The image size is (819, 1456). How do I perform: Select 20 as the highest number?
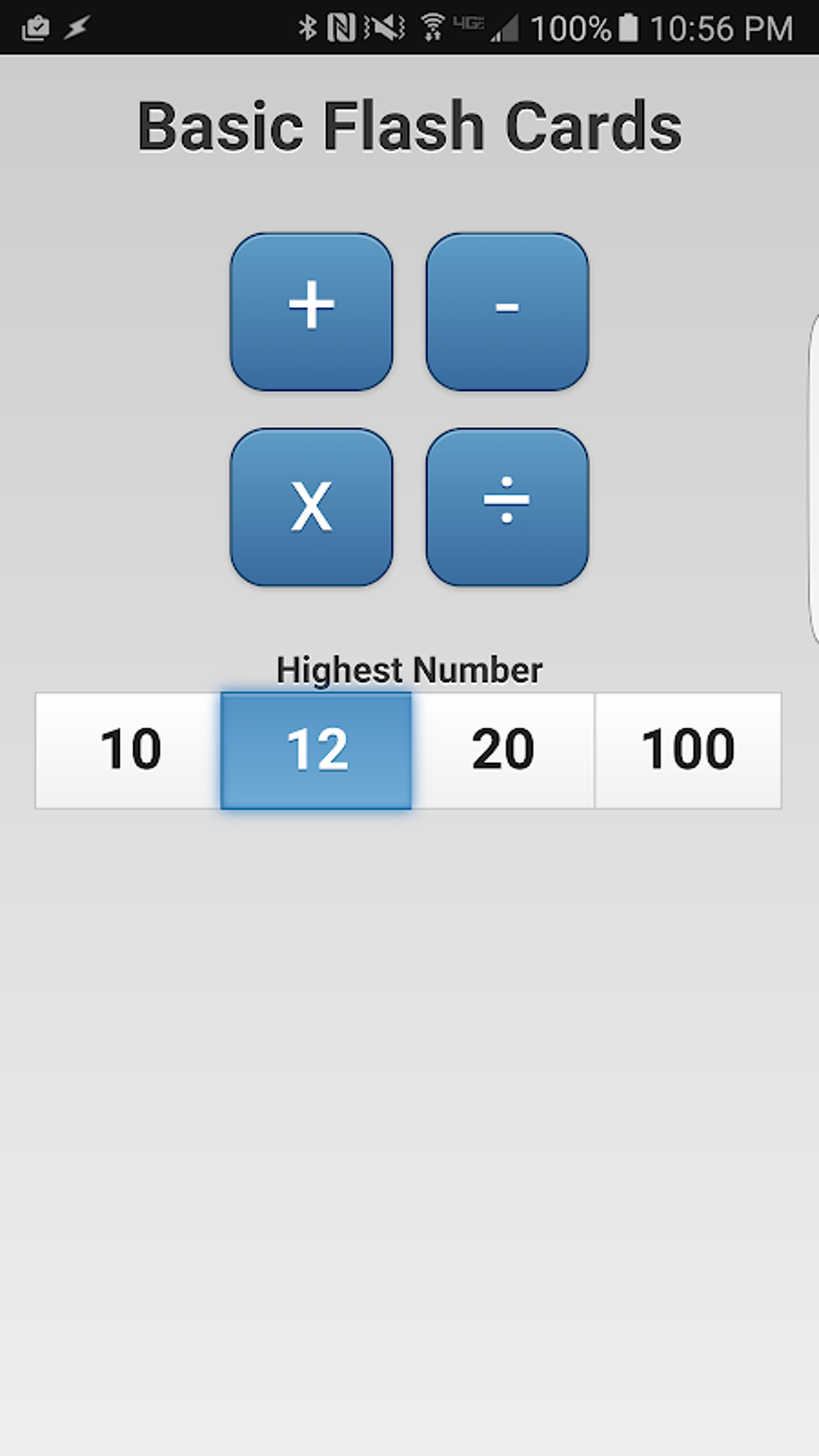pyautogui.click(x=503, y=748)
